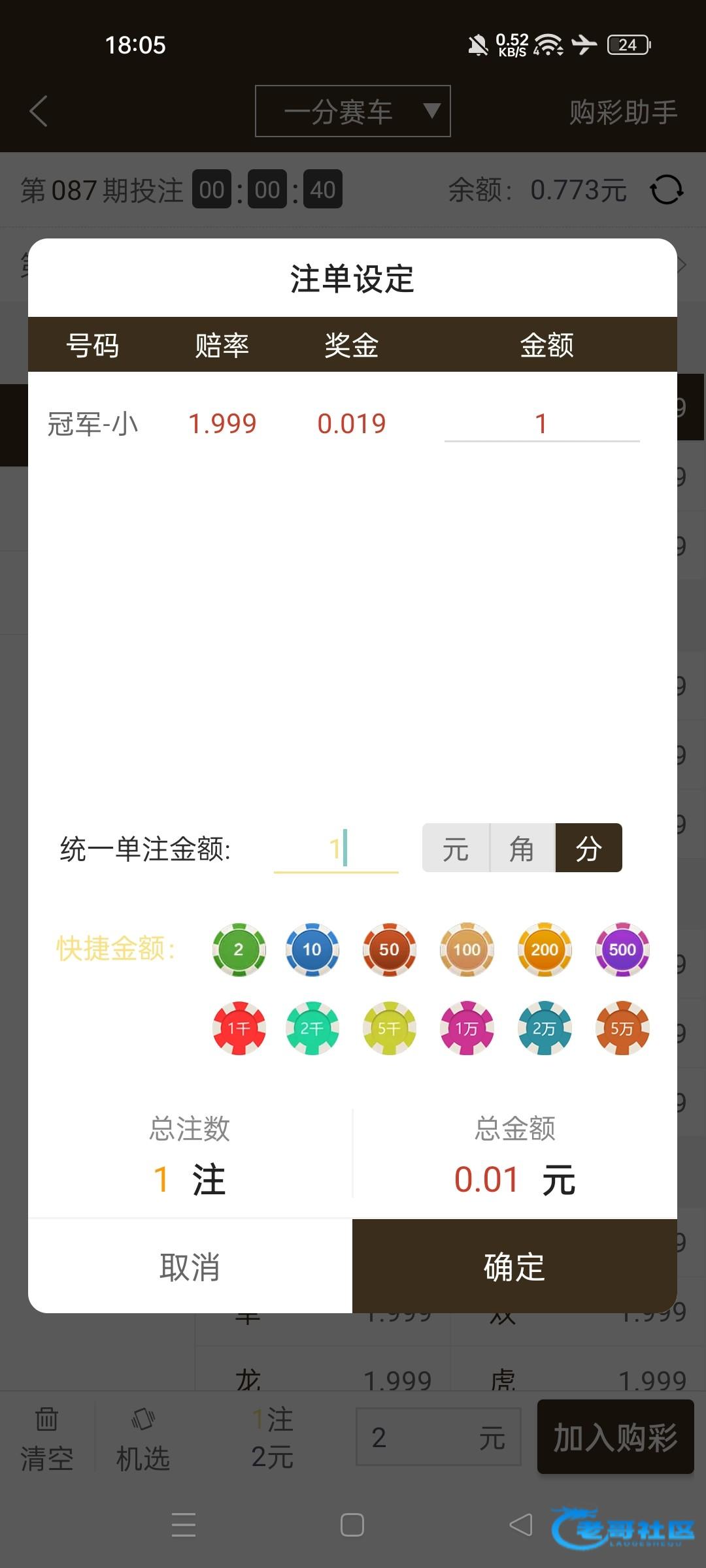Go back with the system back button
Image resolution: width=706 pixels, height=1568 pixels.
click(521, 1525)
